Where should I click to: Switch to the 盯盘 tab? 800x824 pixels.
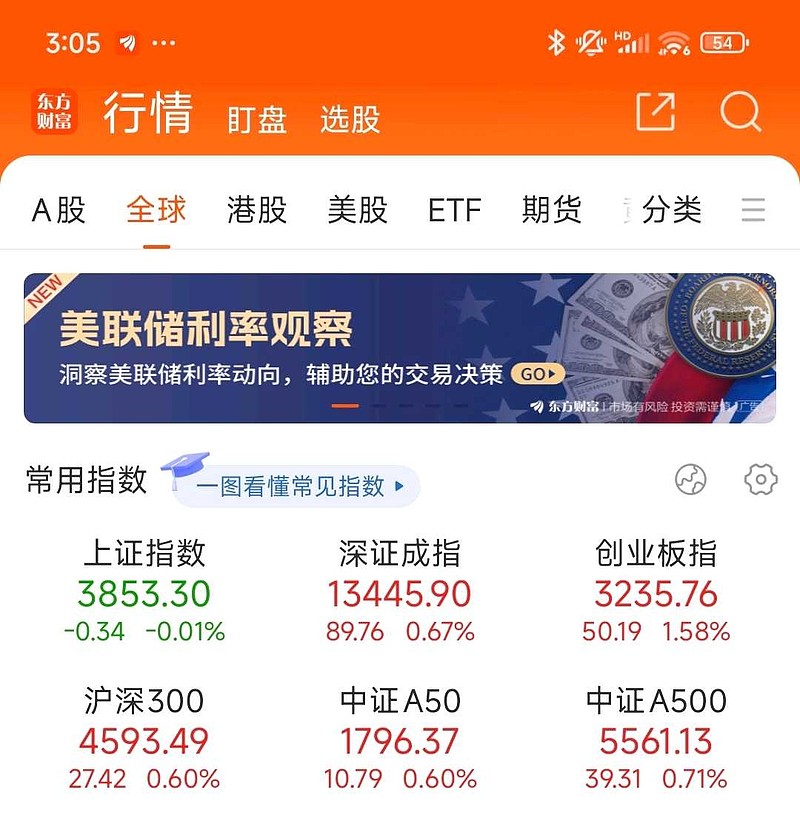[x=257, y=119]
